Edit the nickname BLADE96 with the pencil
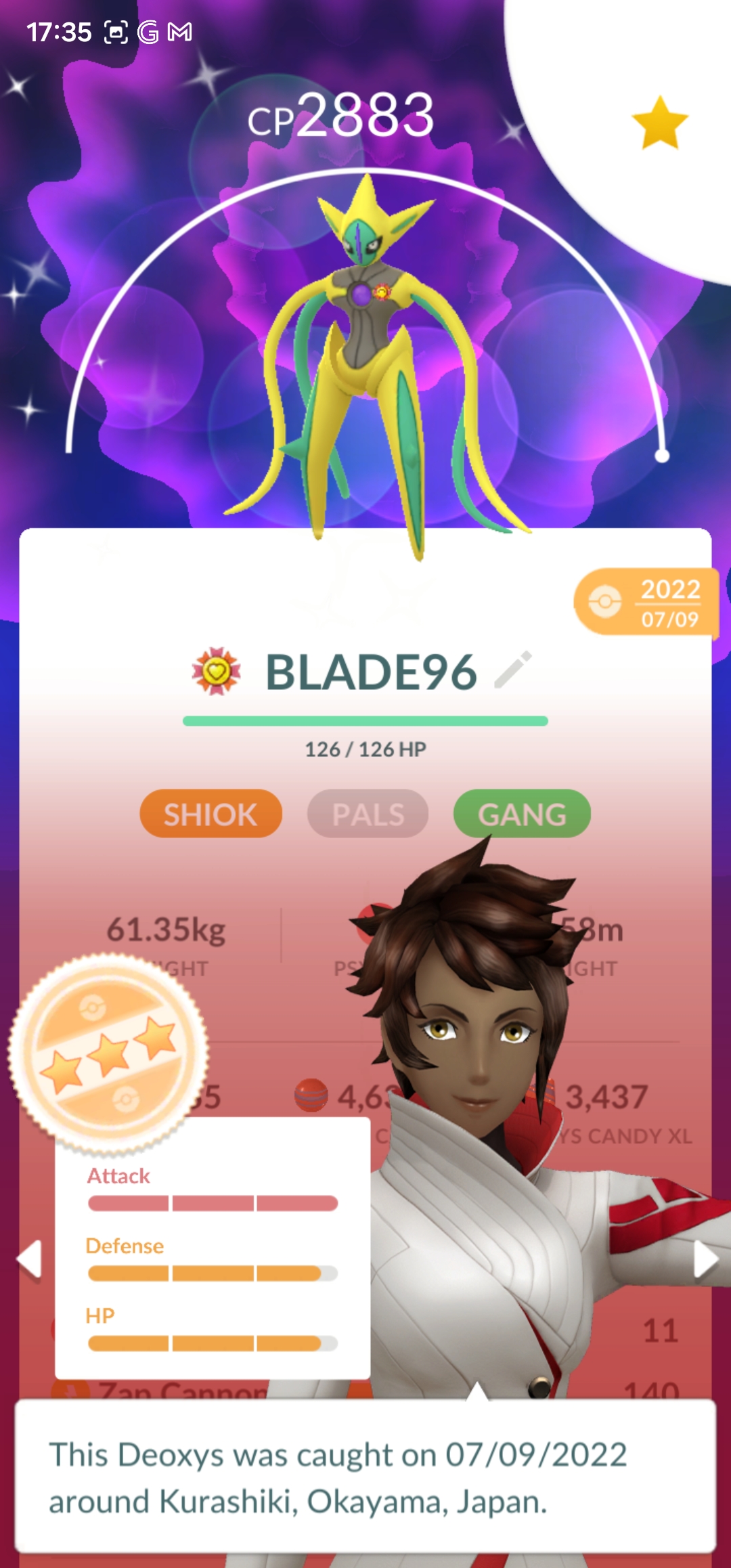This screenshot has height=1568, width=731. (x=513, y=670)
